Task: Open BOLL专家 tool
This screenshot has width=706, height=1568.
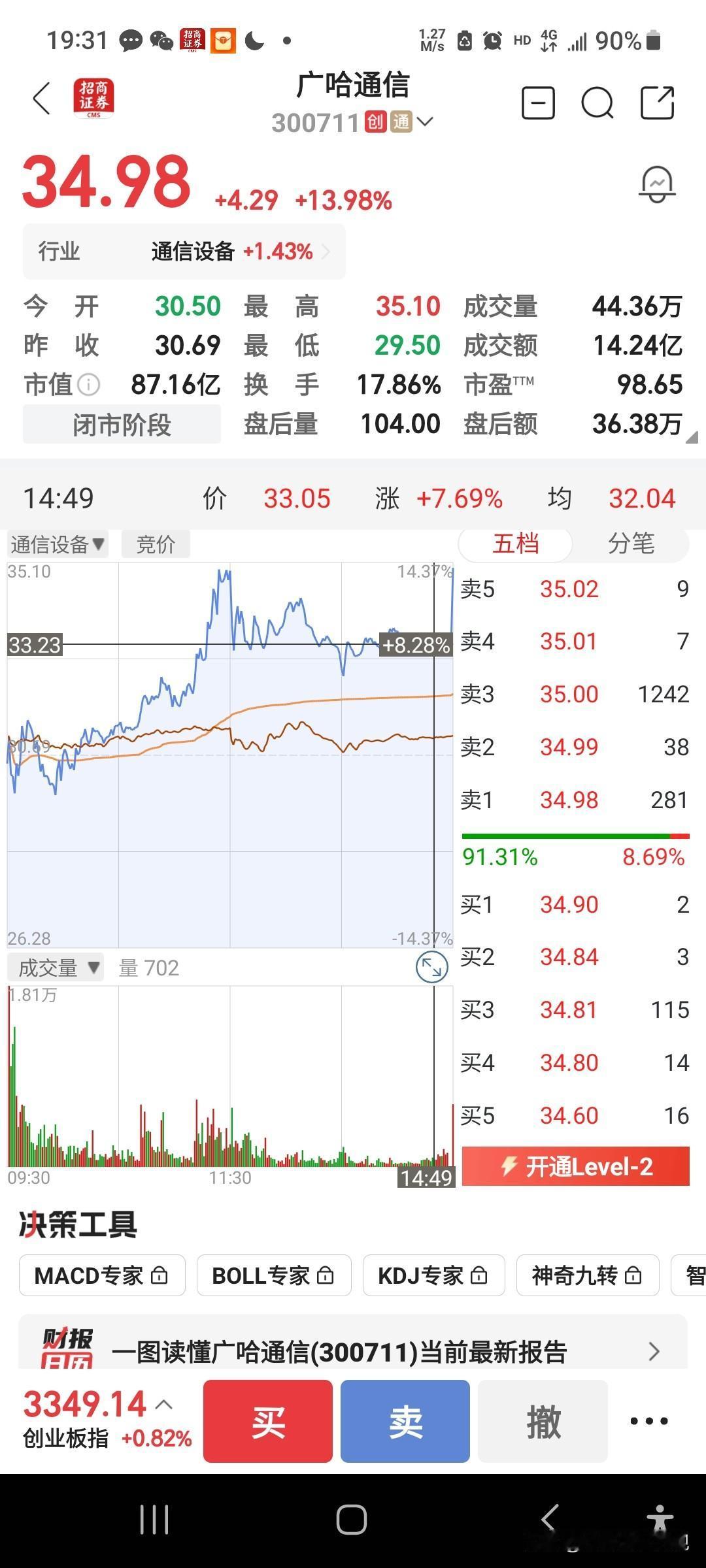Action: (273, 1275)
